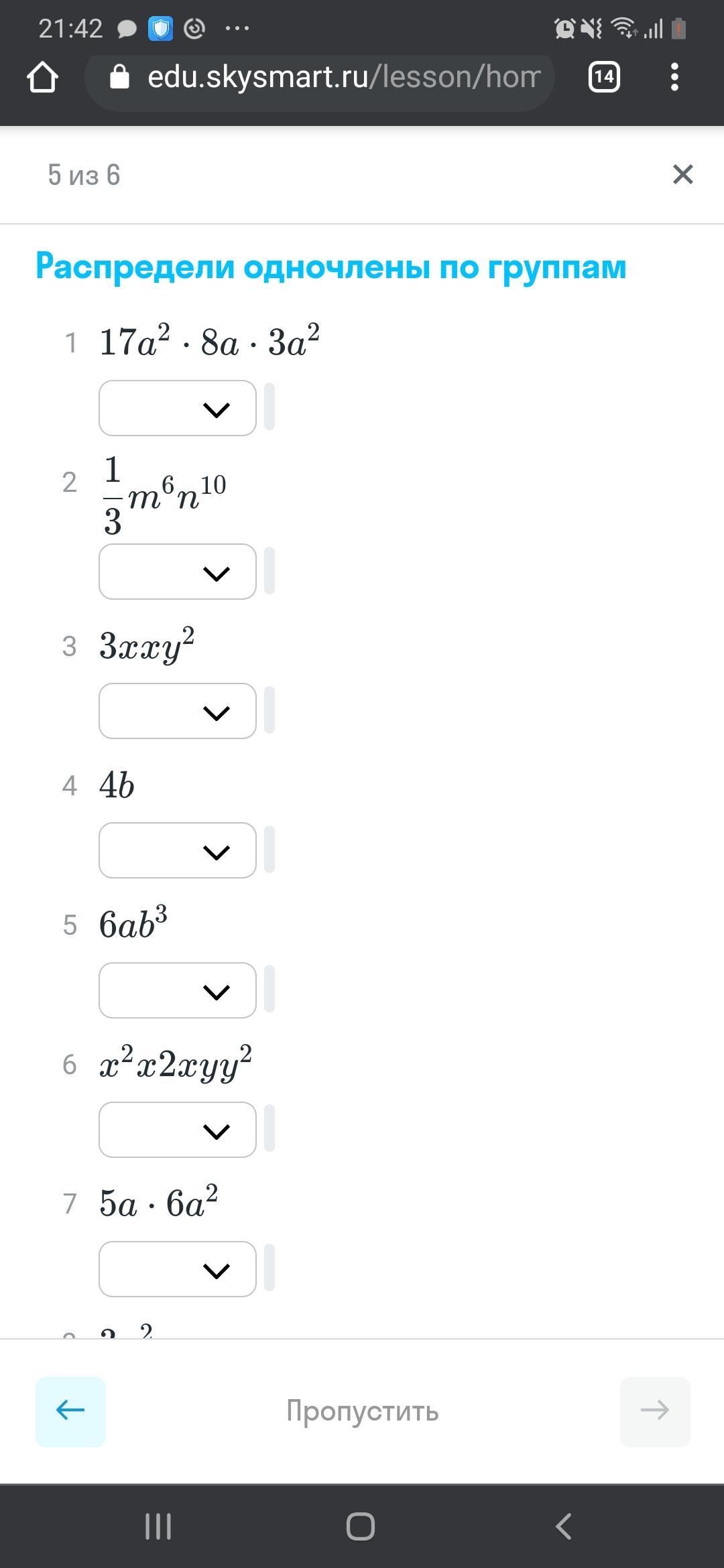Screen dimensions: 724x1568
Task: Open the browser overflow menu
Action: 674,77
